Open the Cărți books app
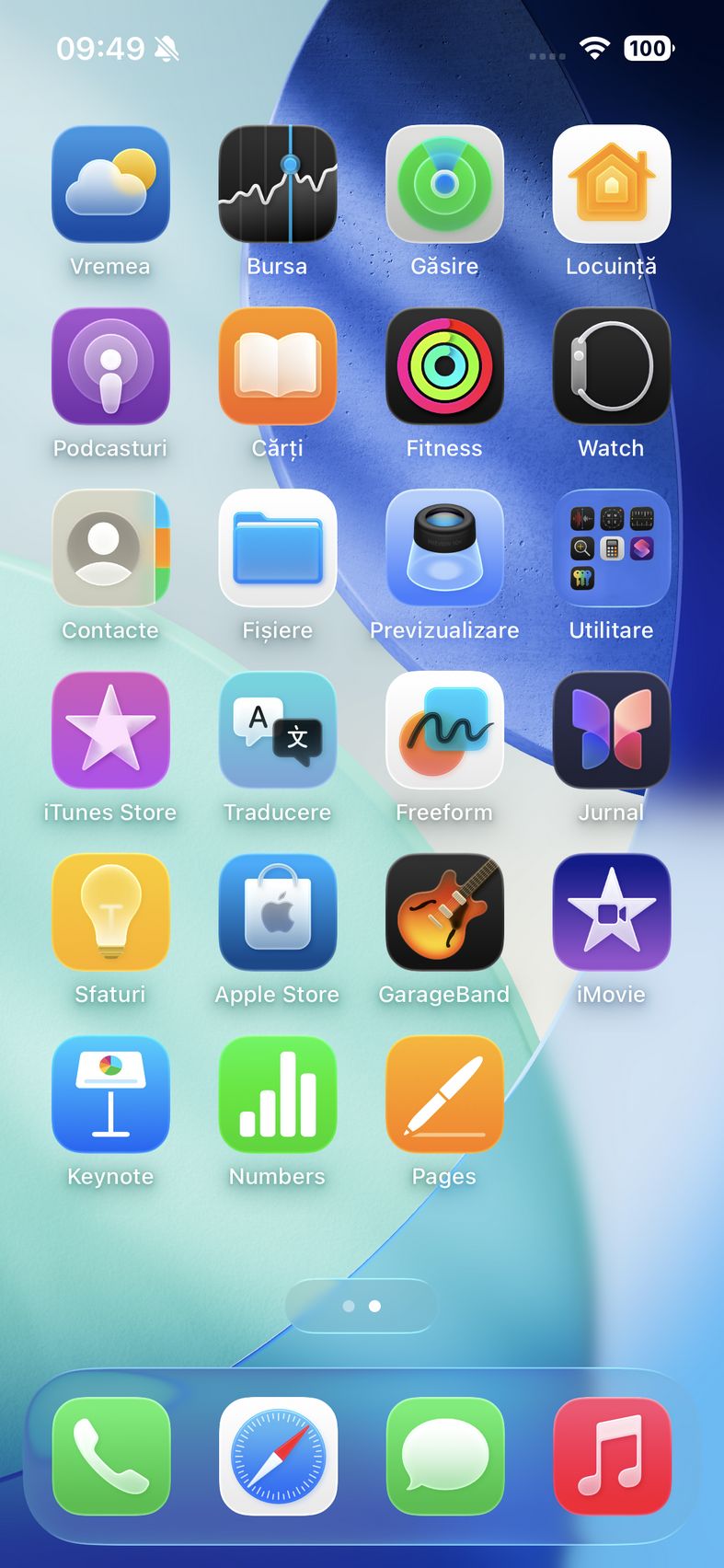Screen dimensions: 724x1568 [277, 366]
